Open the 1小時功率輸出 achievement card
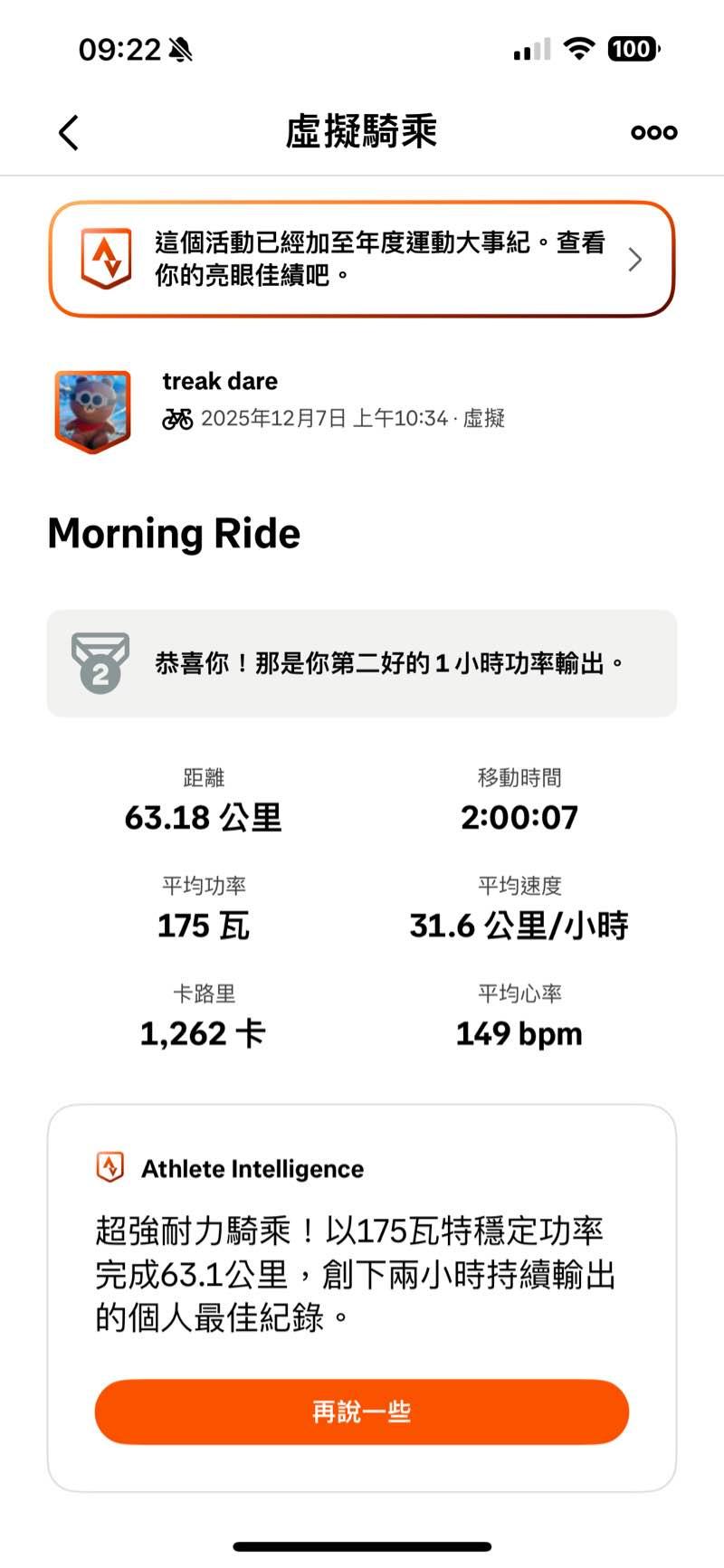 tap(362, 663)
